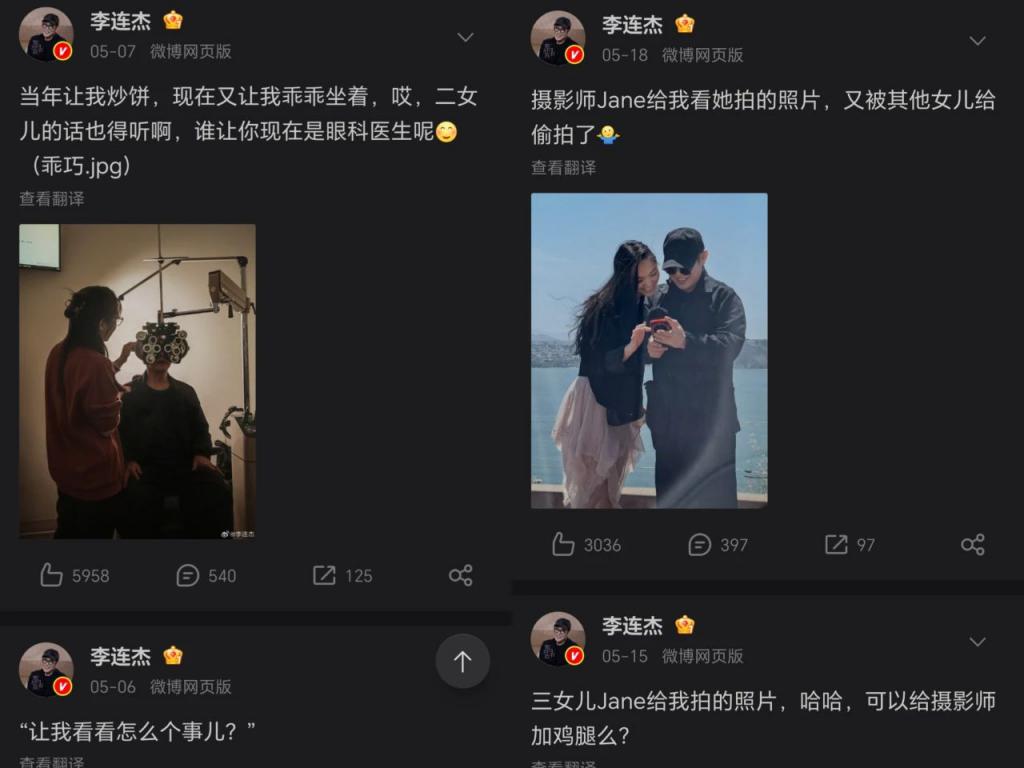The image size is (1024, 768).
Task: Translate the 05-18 post via 查看翻译
Action: tap(564, 168)
